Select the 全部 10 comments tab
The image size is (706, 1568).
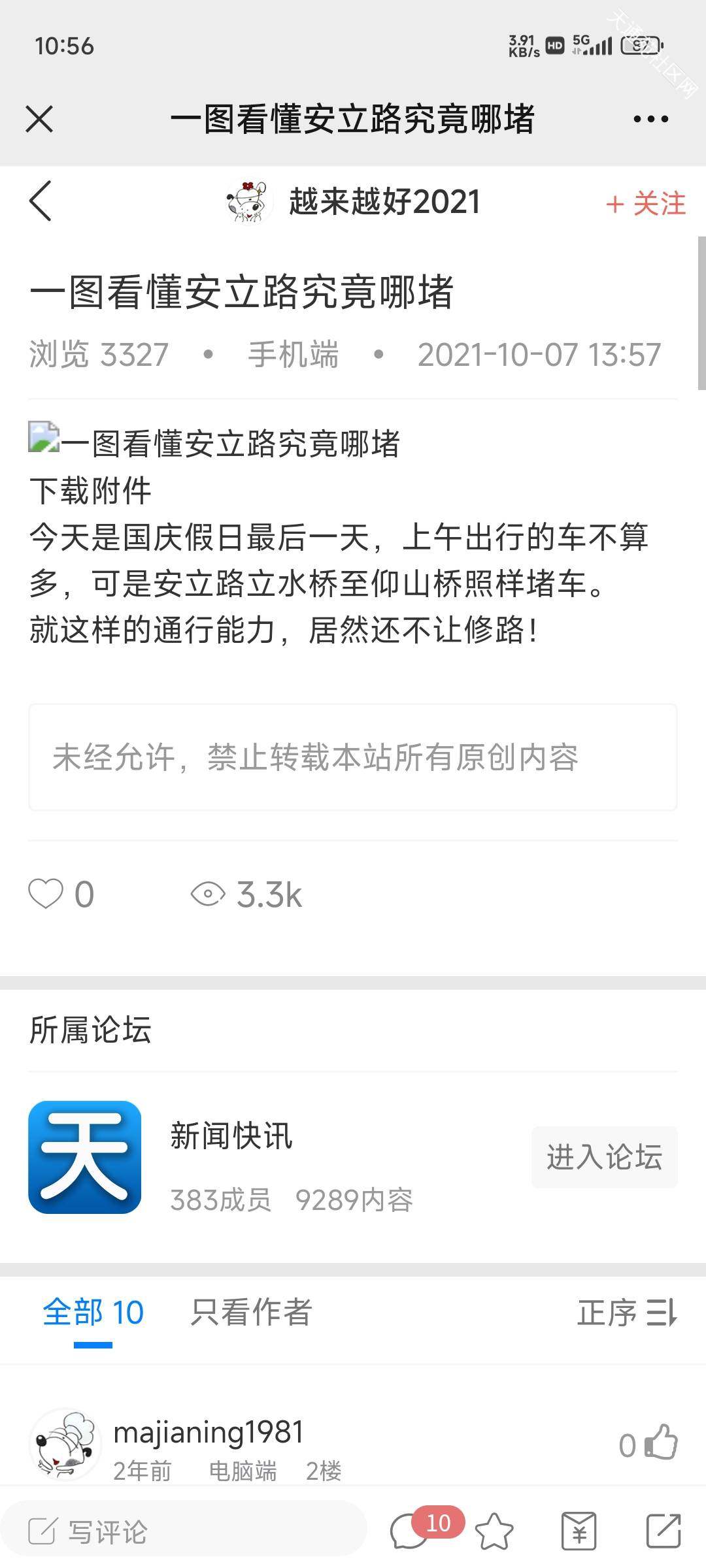point(93,1313)
